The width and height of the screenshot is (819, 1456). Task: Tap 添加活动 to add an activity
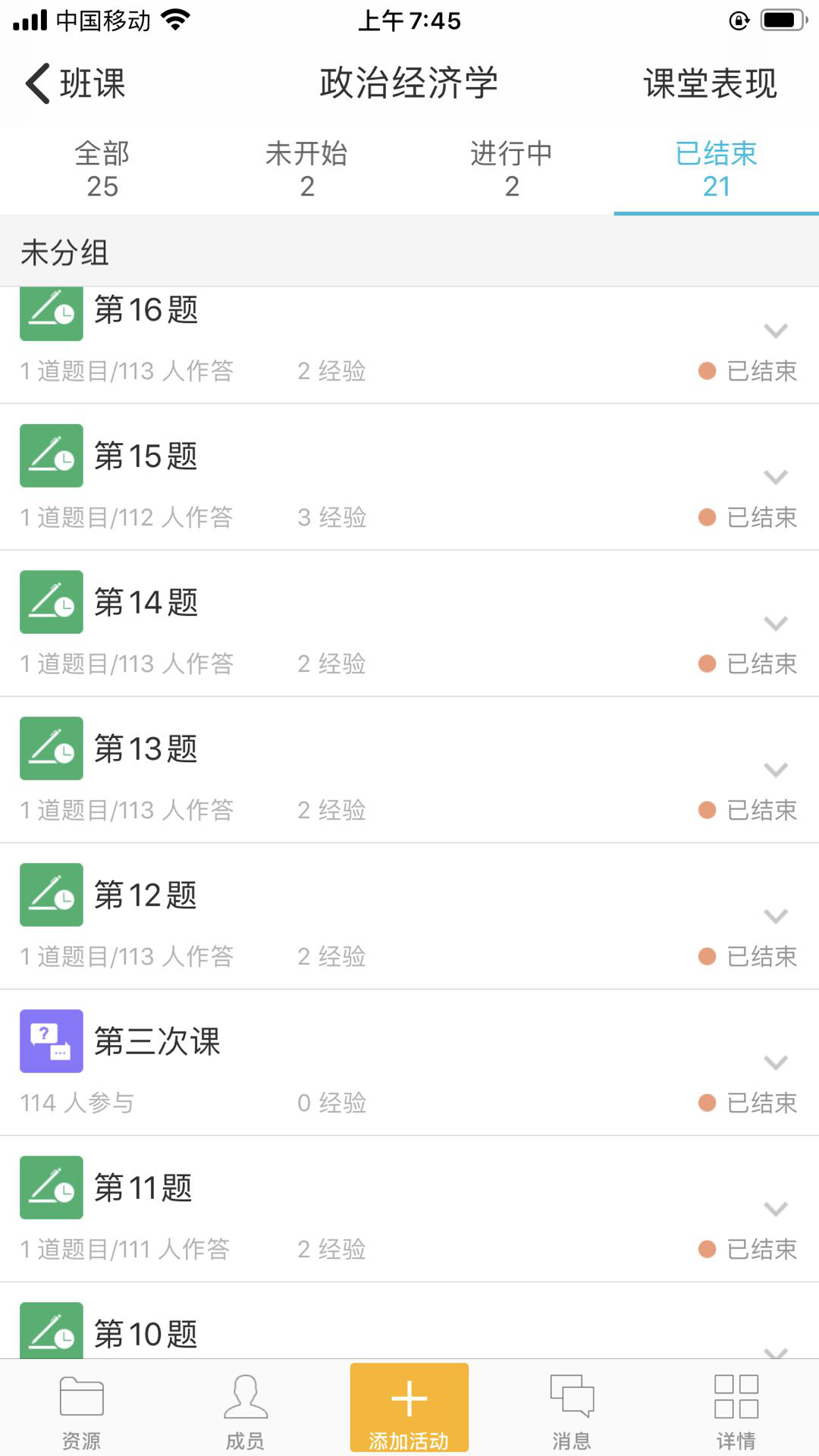(409, 1407)
